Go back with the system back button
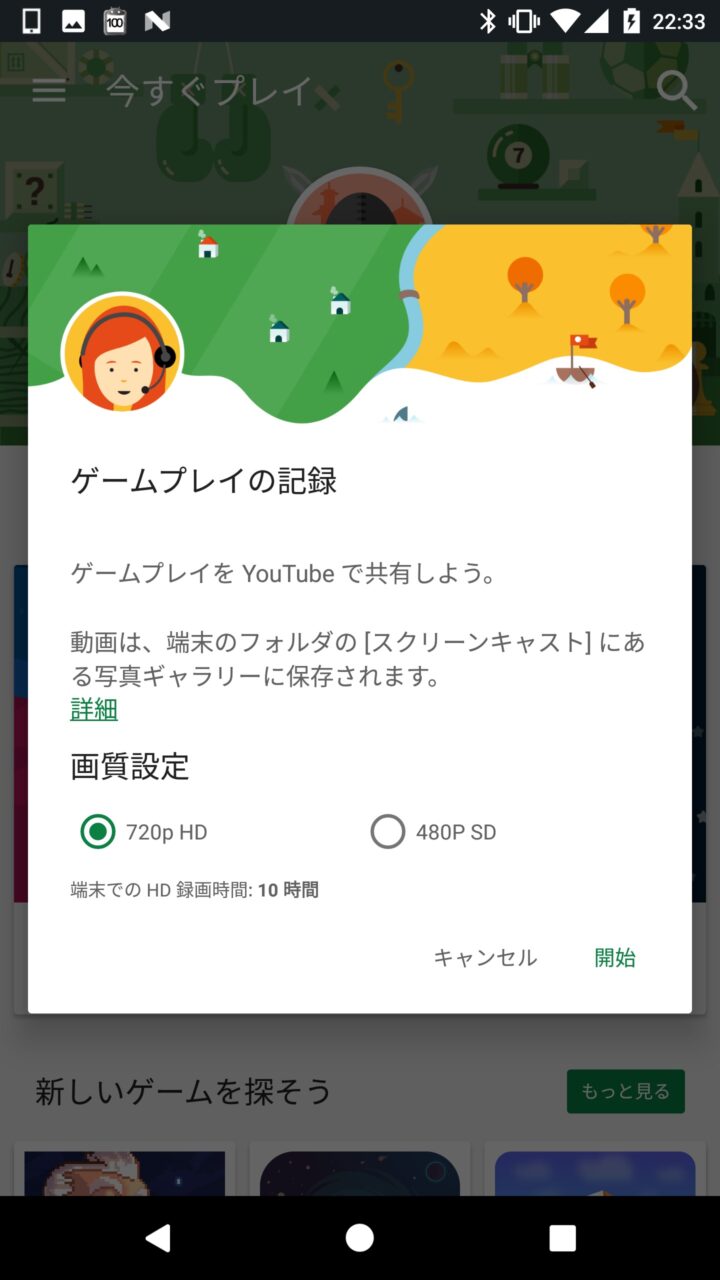720x1280 pixels. coord(158,1238)
